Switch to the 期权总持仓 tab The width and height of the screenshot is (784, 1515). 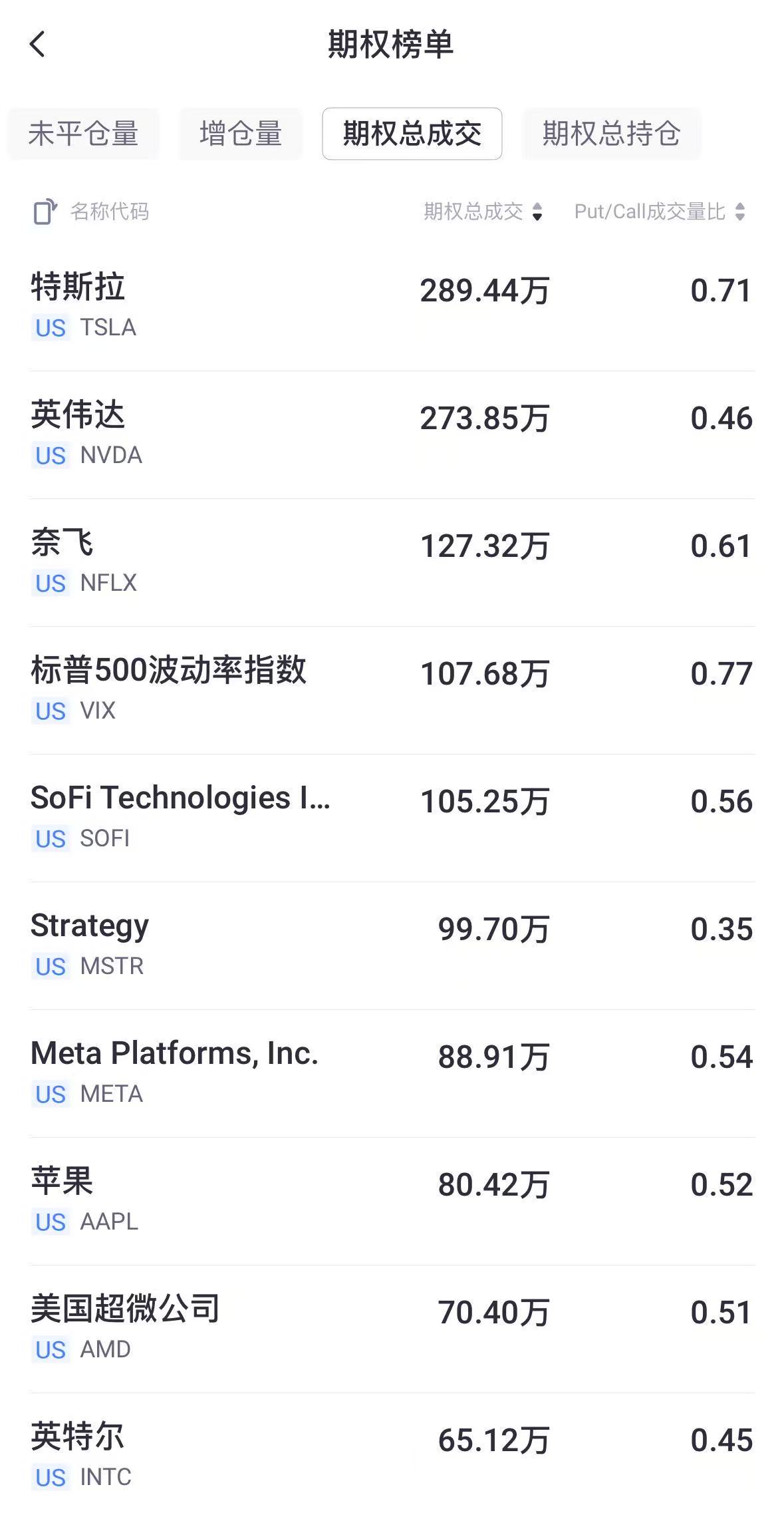611,134
